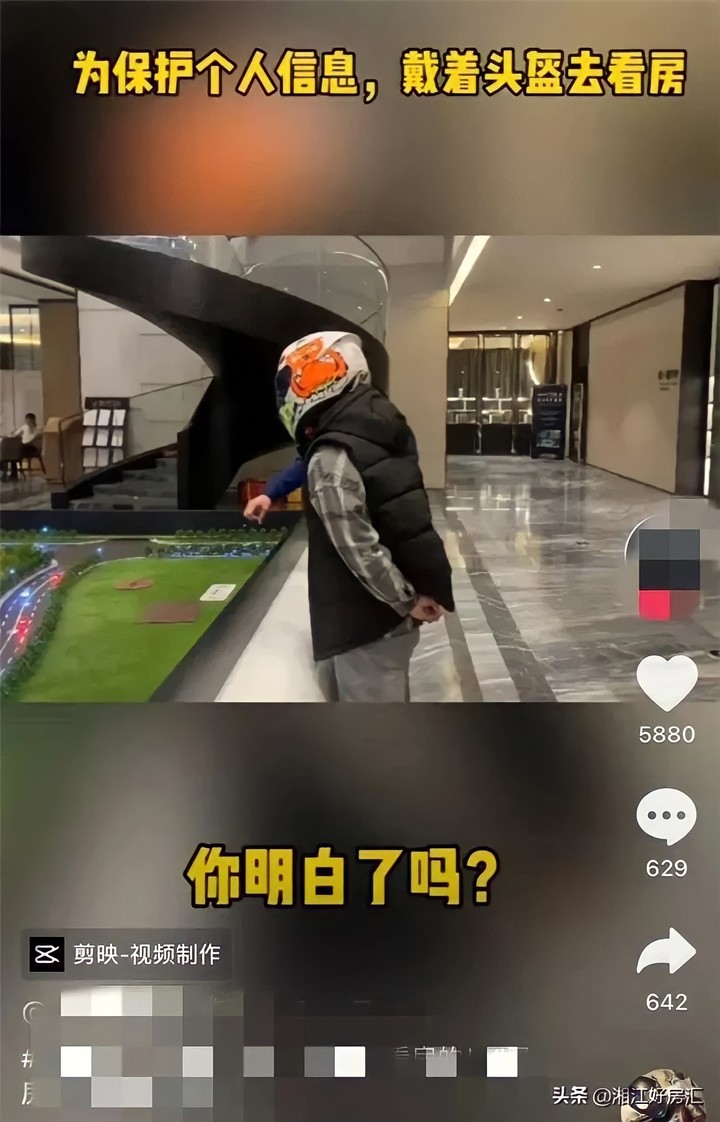Open the comments bubble showing 629
Screen dimensions: 720x1122
pyautogui.click(x=666, y=816)
